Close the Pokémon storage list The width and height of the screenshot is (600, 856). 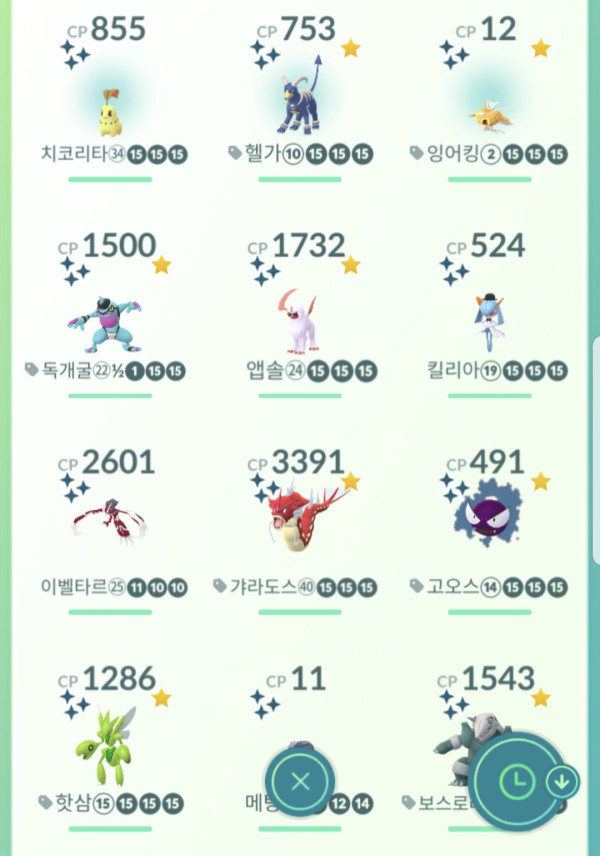point(300,782)
